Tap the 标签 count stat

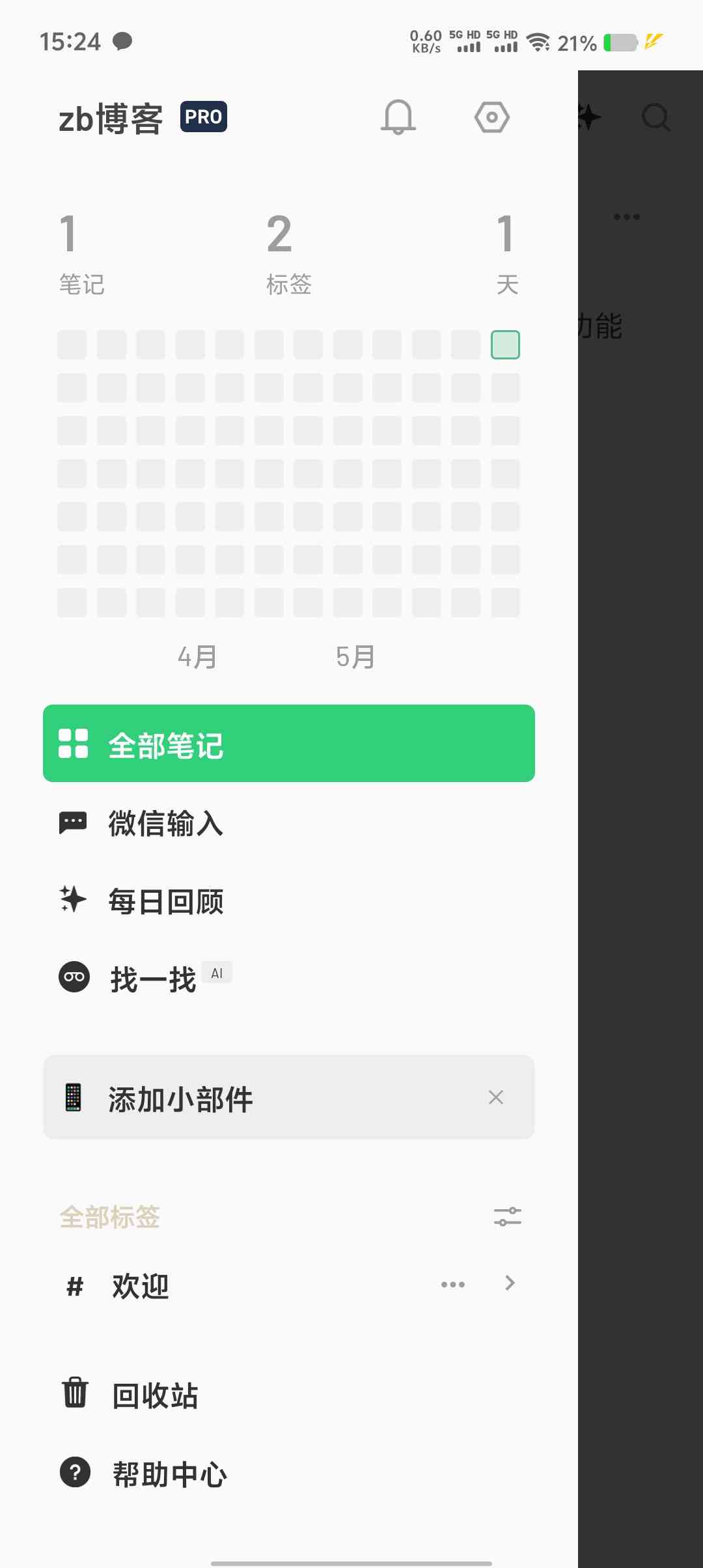pos(289,254)
